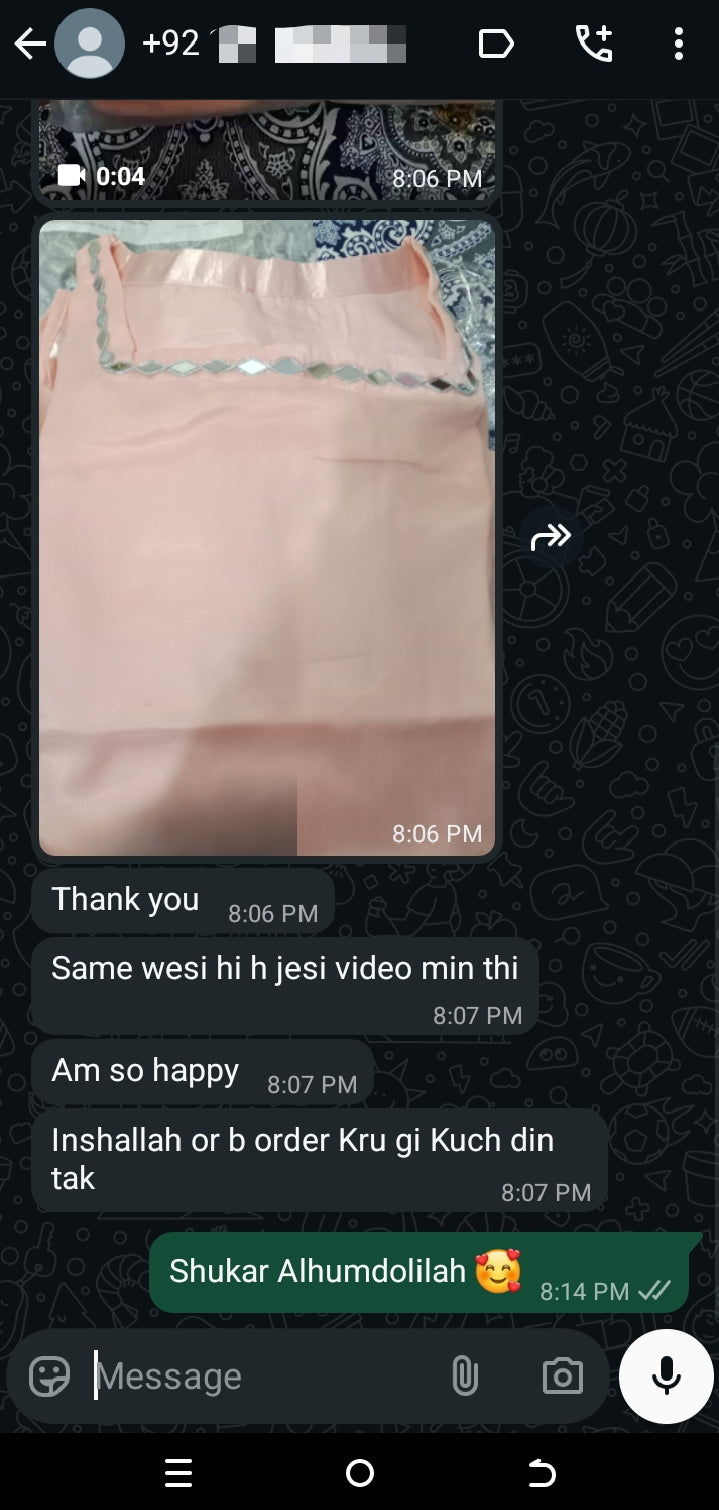719x1510 pixels.
Task: Focus the Message text field
Action: pos(260,1377)
